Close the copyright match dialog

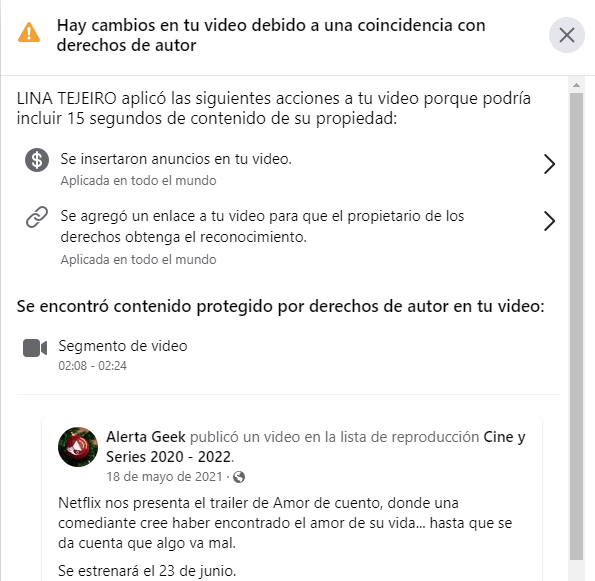pos(567,35)
